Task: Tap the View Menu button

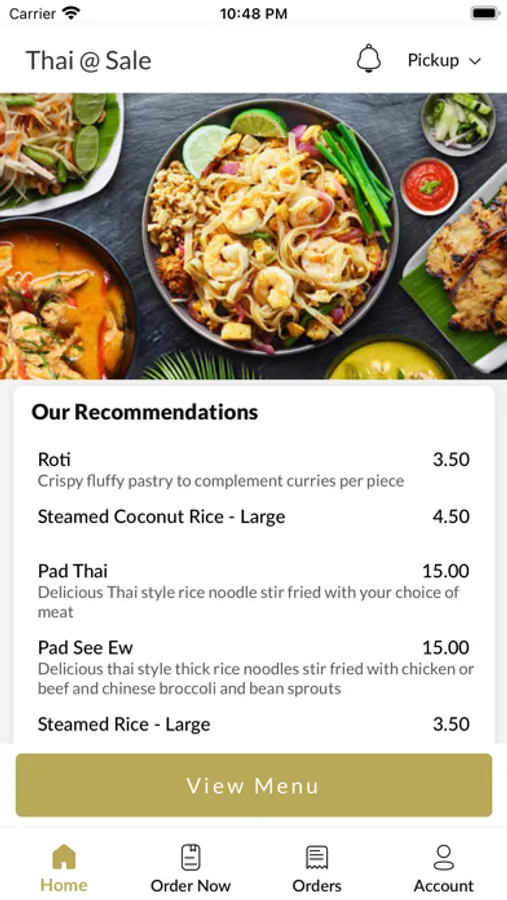Action: click(x=253, y=785)
